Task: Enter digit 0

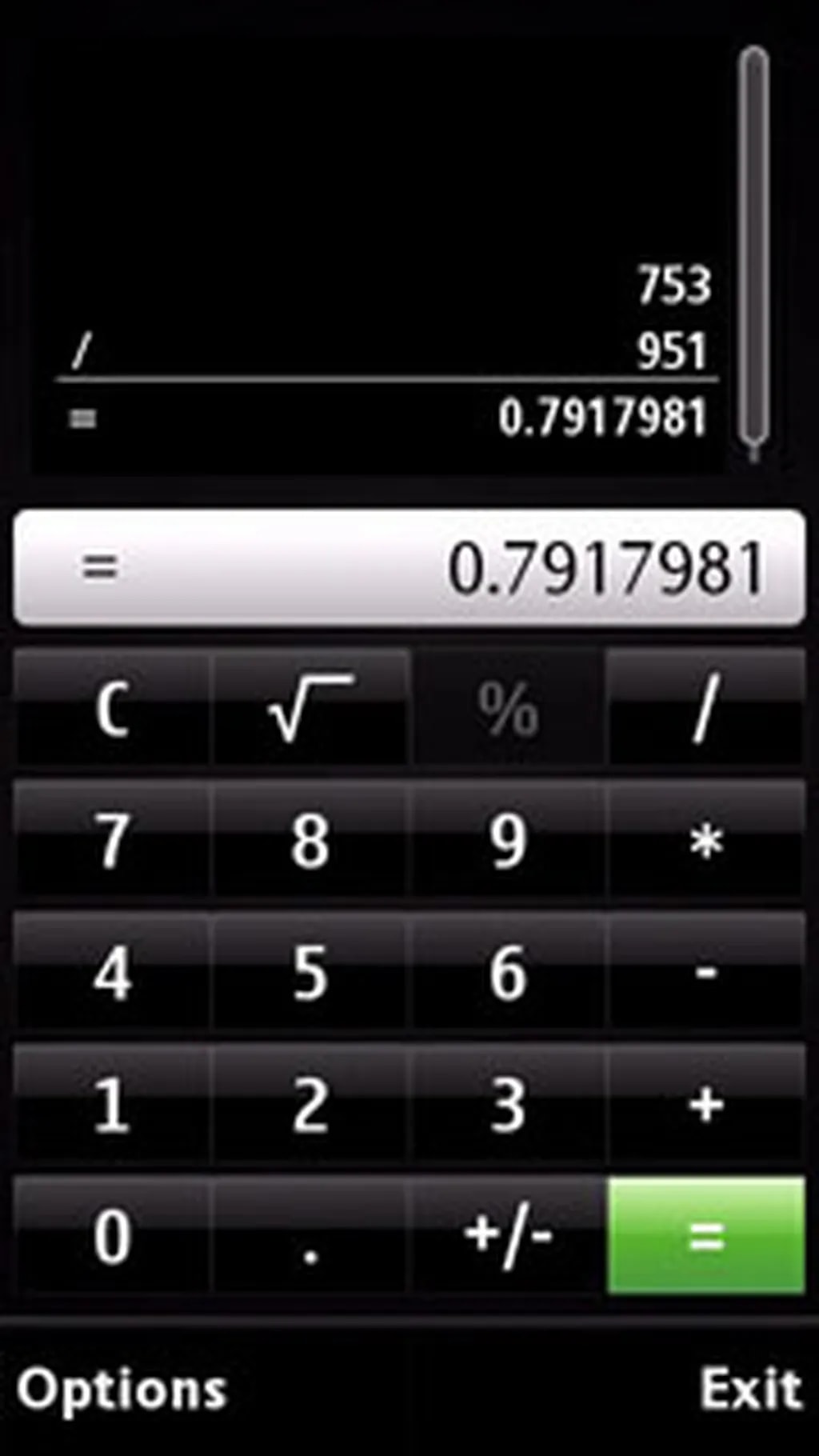Action: pos(112,1235)
